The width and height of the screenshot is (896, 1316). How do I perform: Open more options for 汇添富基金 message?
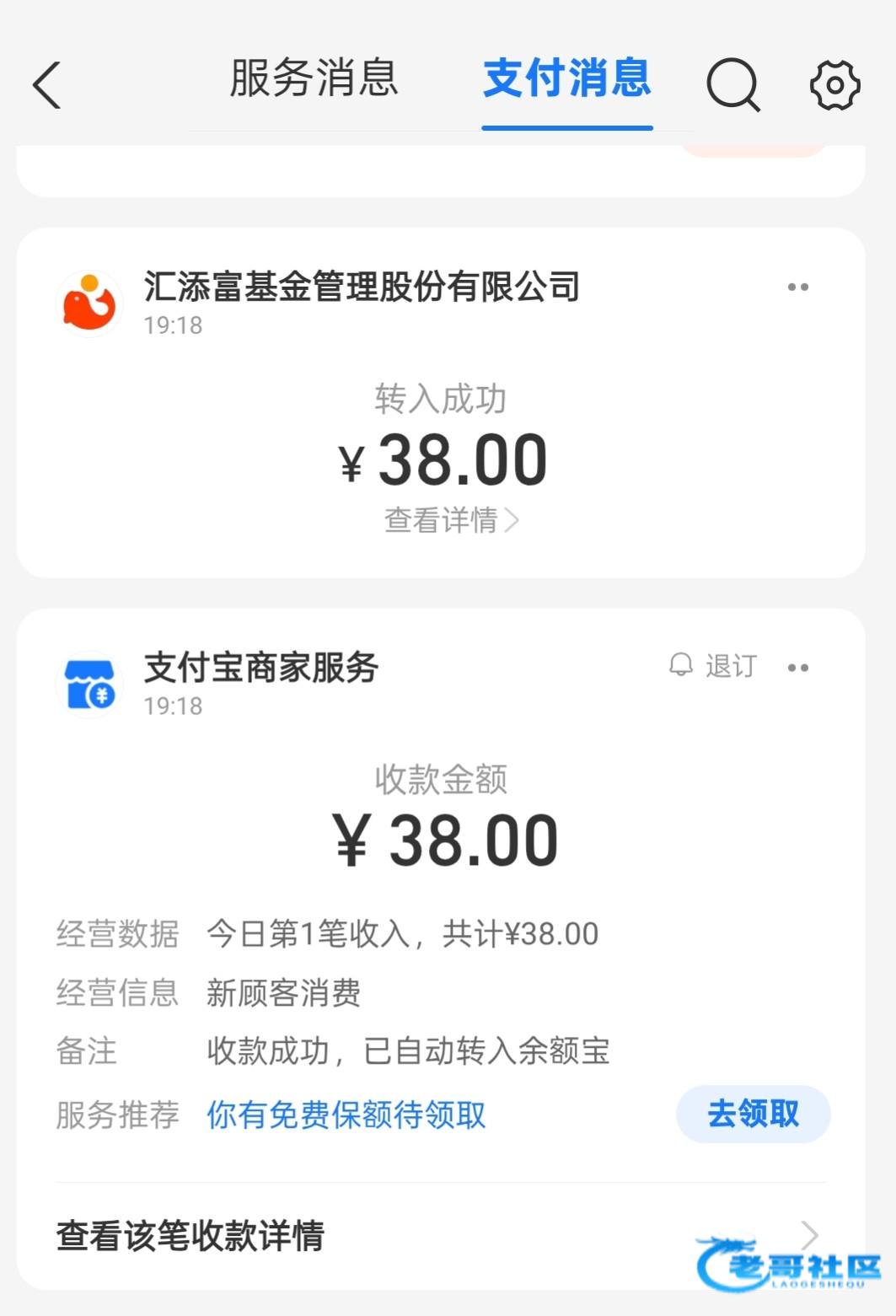tap(797, 287)
